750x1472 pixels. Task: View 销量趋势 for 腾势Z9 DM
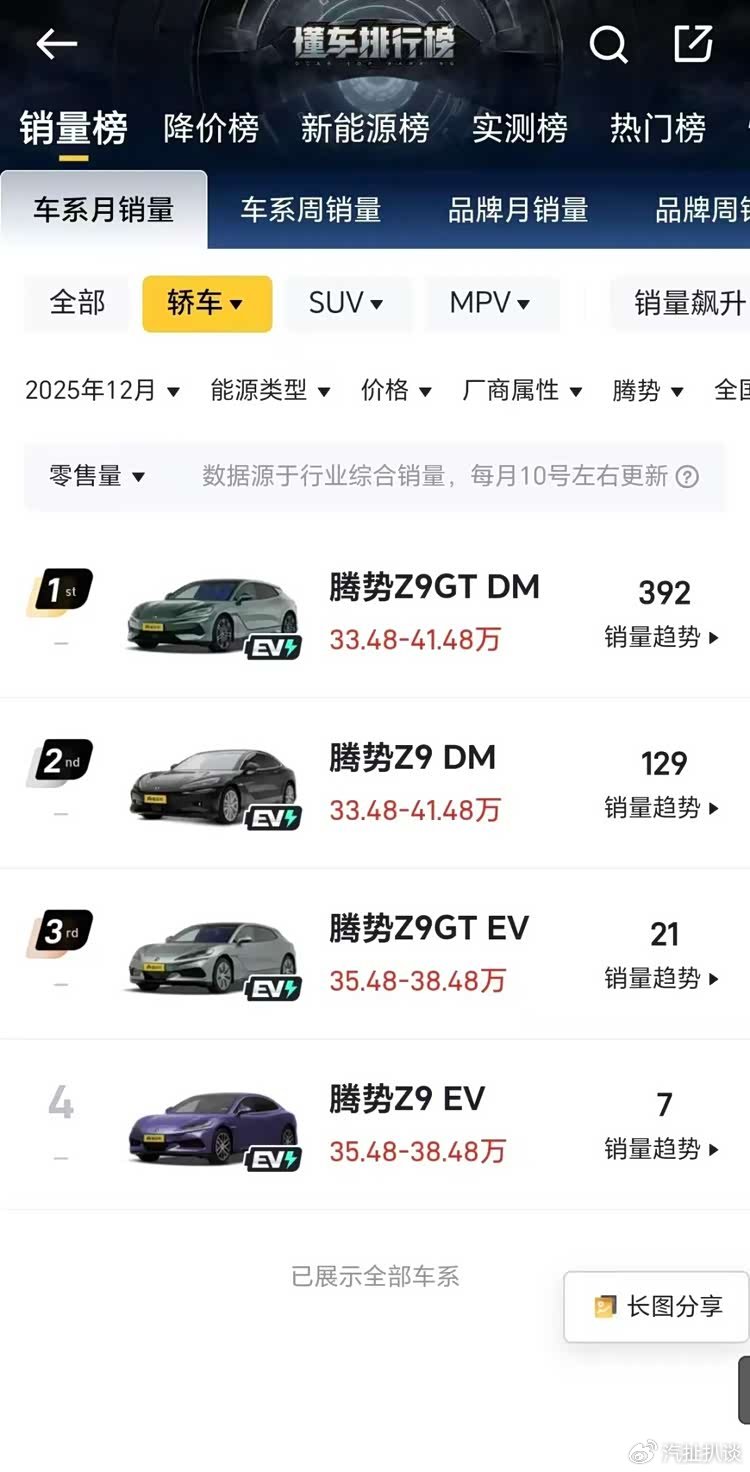662,808
